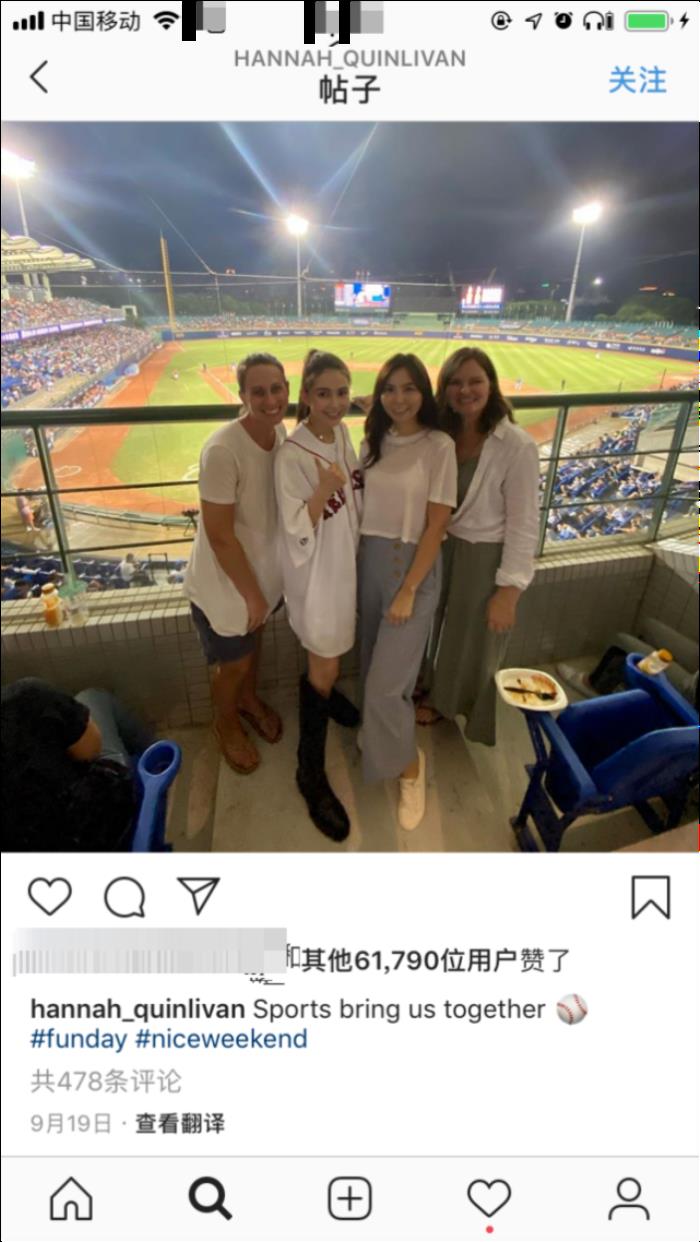Create a new post with the plus tab

(x=350, y=1198)
